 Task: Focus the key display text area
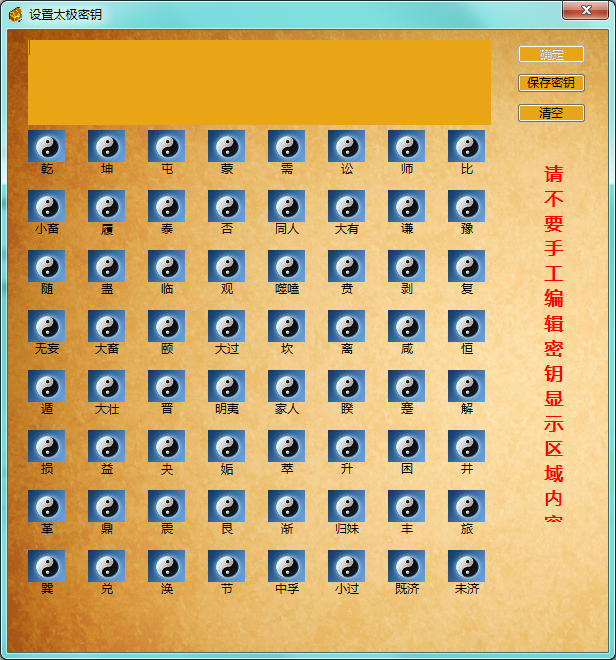click(259, 82)
